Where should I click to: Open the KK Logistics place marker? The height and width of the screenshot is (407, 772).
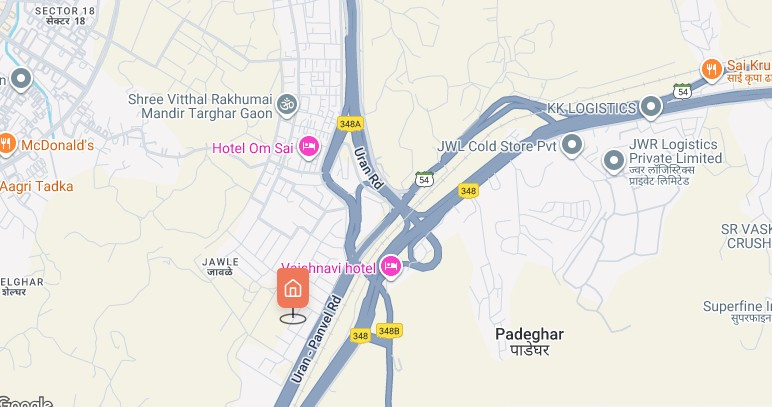pos(652,106)
